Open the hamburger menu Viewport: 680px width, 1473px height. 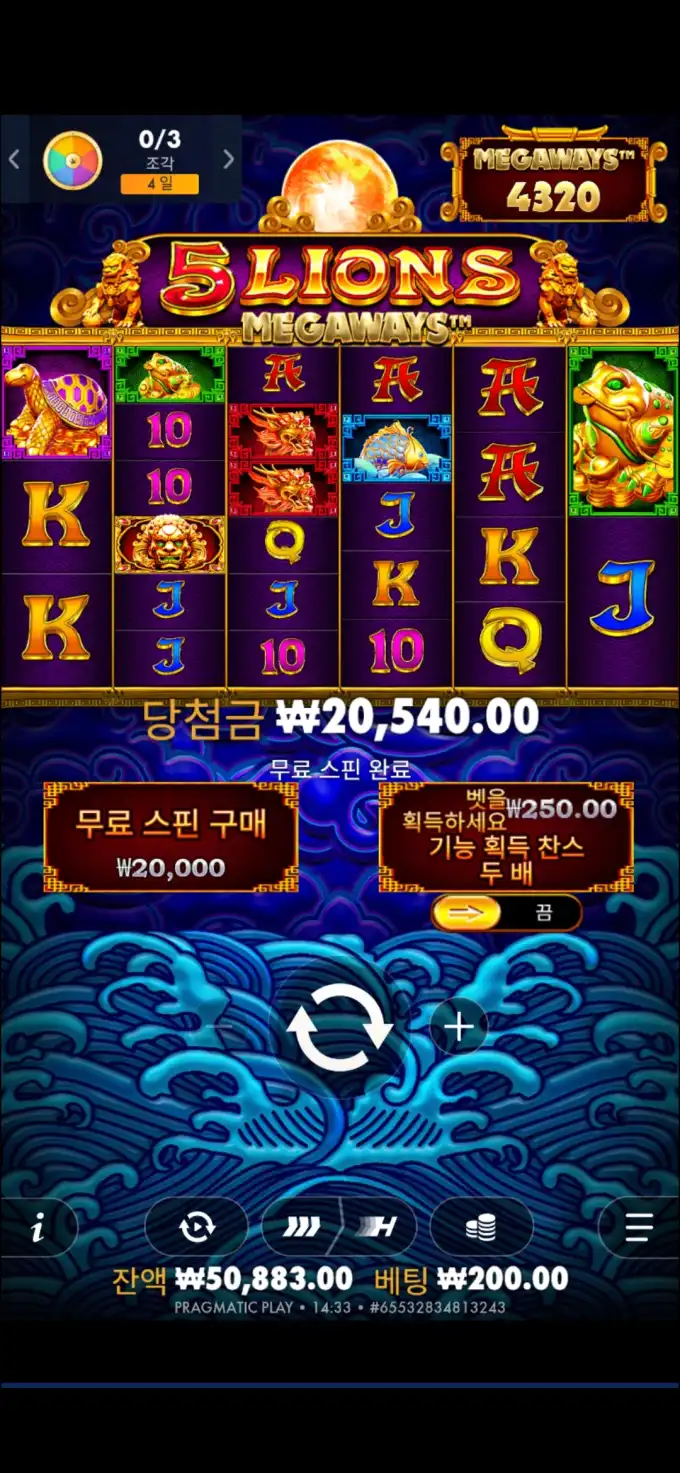(x=639, y=1227)
